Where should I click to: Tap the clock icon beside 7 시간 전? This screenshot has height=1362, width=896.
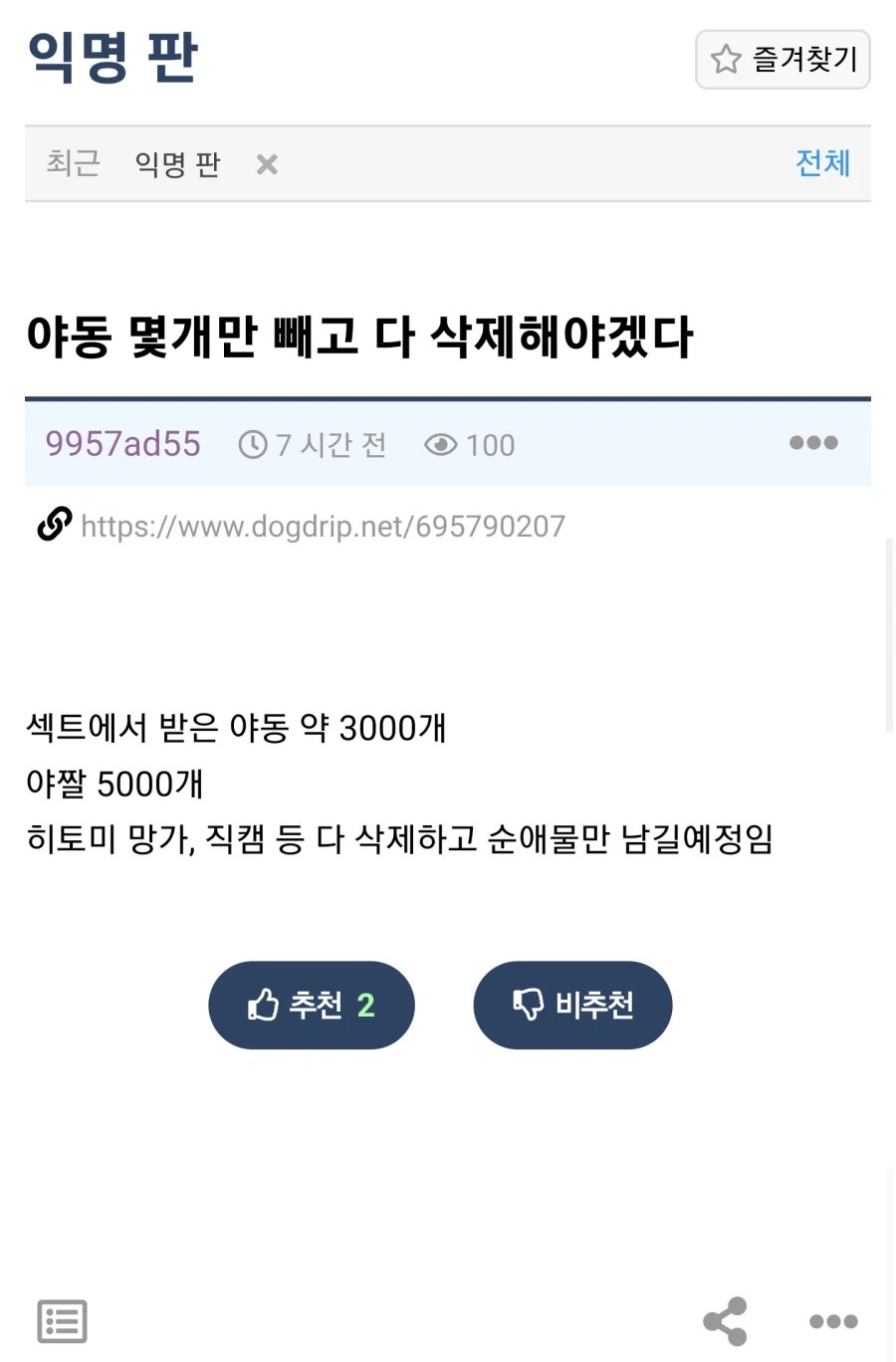[x=254, y=445]
